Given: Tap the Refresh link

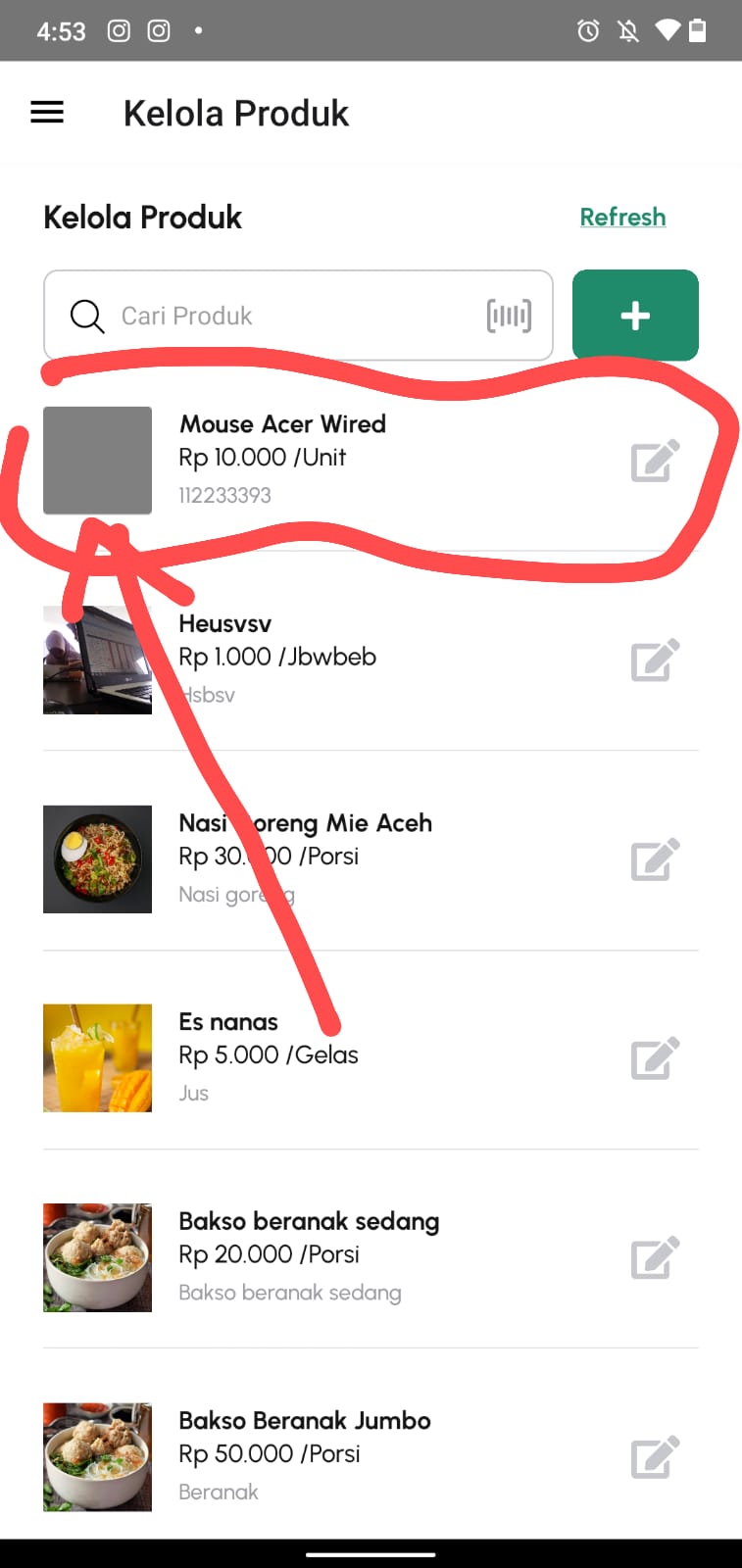Looking at the screenshot, I should 622,217.
